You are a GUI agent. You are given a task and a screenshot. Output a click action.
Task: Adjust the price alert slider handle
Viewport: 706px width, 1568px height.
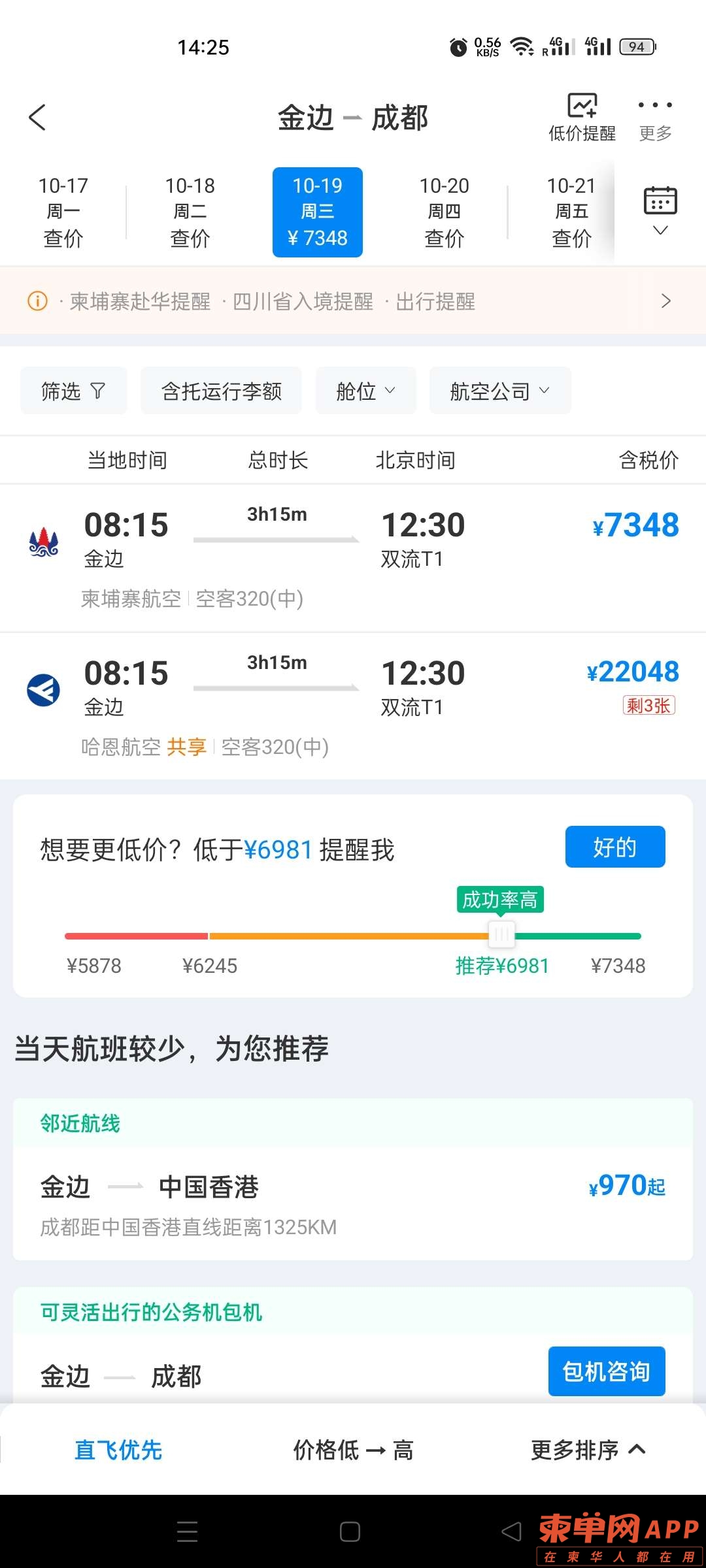coord(501,936)
